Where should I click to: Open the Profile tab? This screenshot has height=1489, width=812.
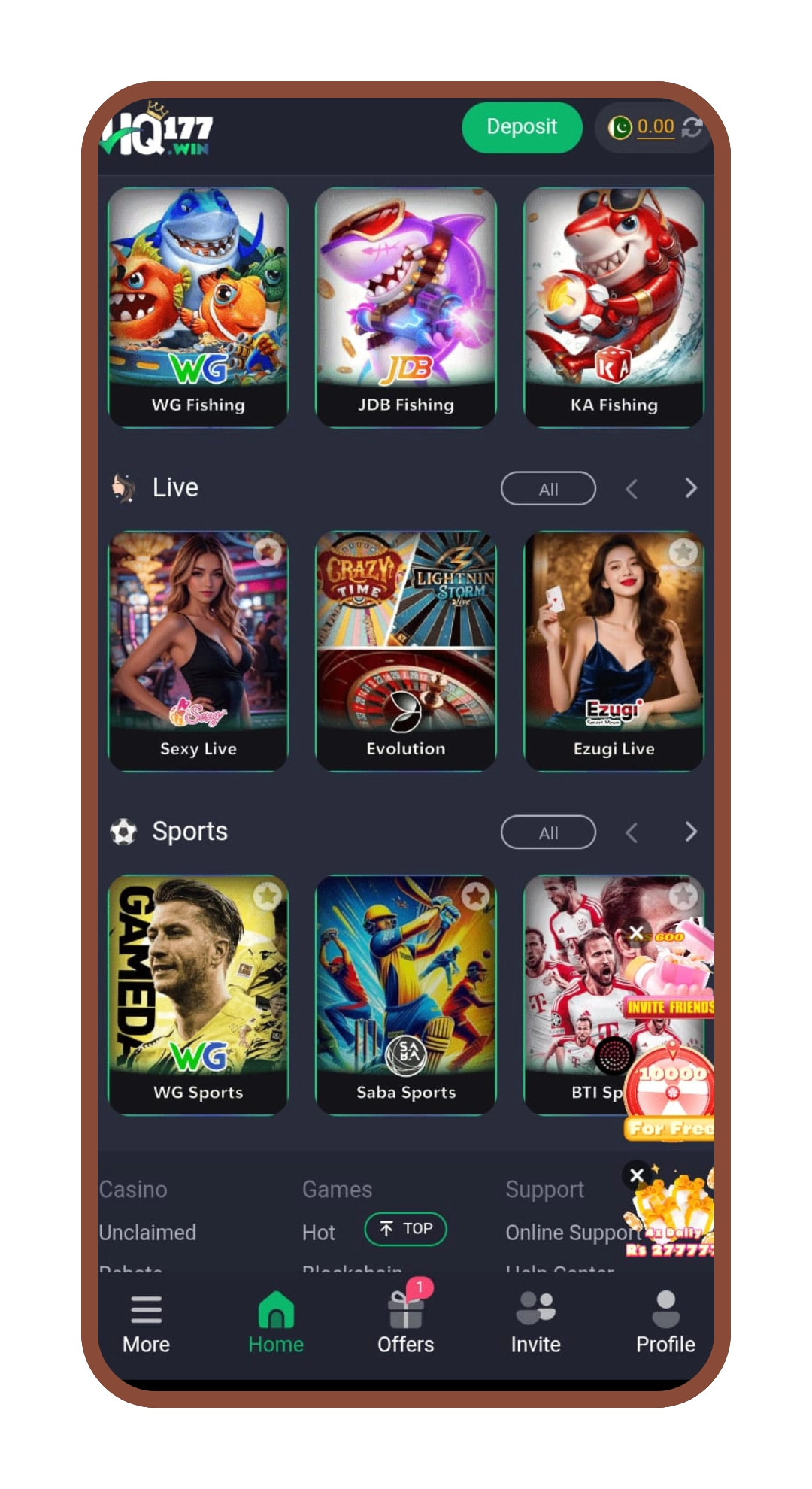pos(665,1324)
